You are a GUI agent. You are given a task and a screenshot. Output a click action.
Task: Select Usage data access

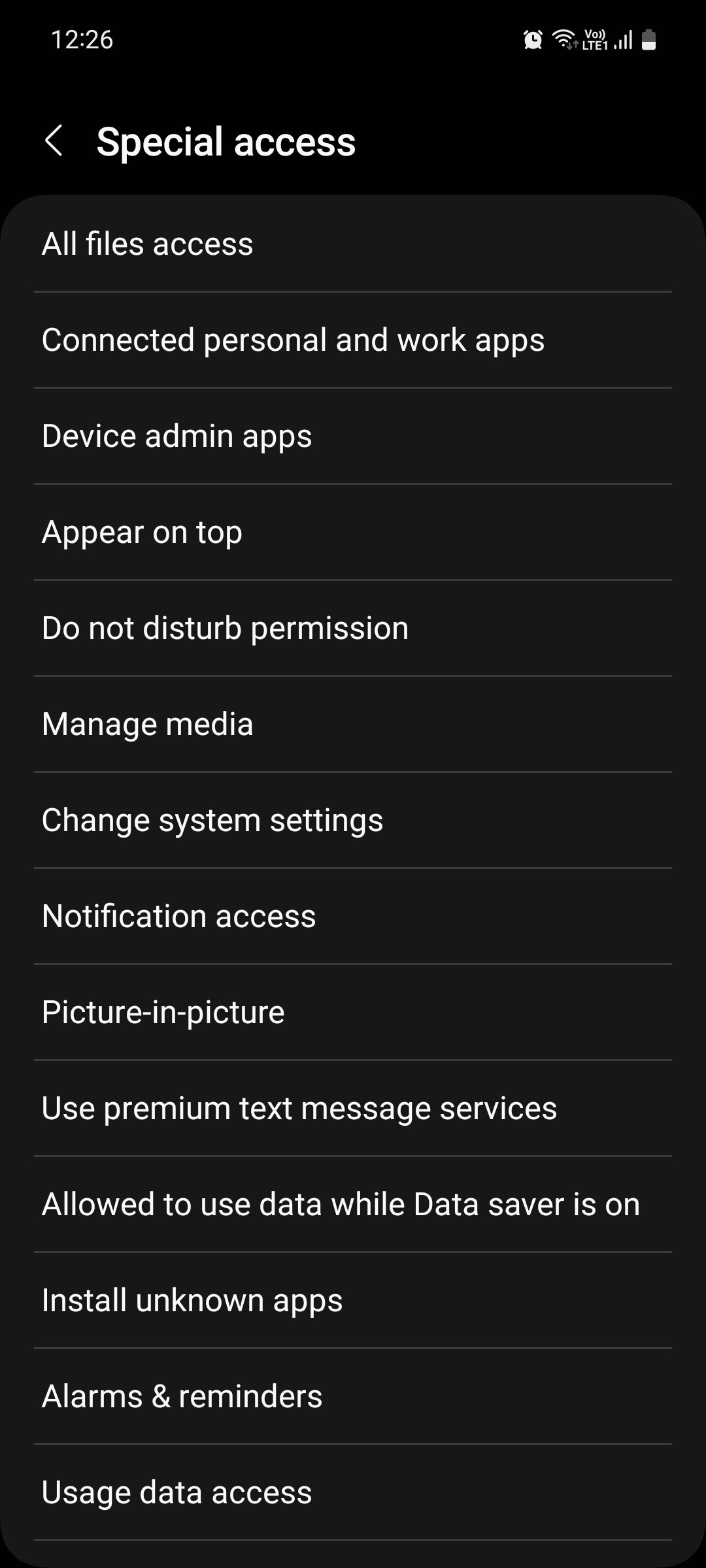point(177,1492)
